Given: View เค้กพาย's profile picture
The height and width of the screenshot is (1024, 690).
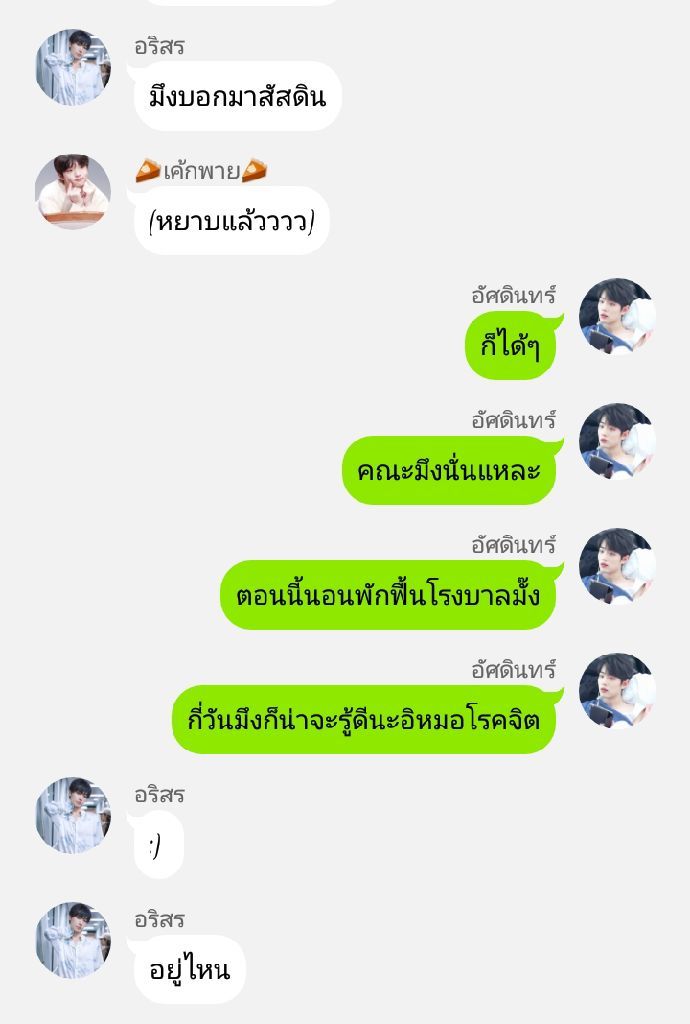Looking at the screenshot, I should (72, 191).
